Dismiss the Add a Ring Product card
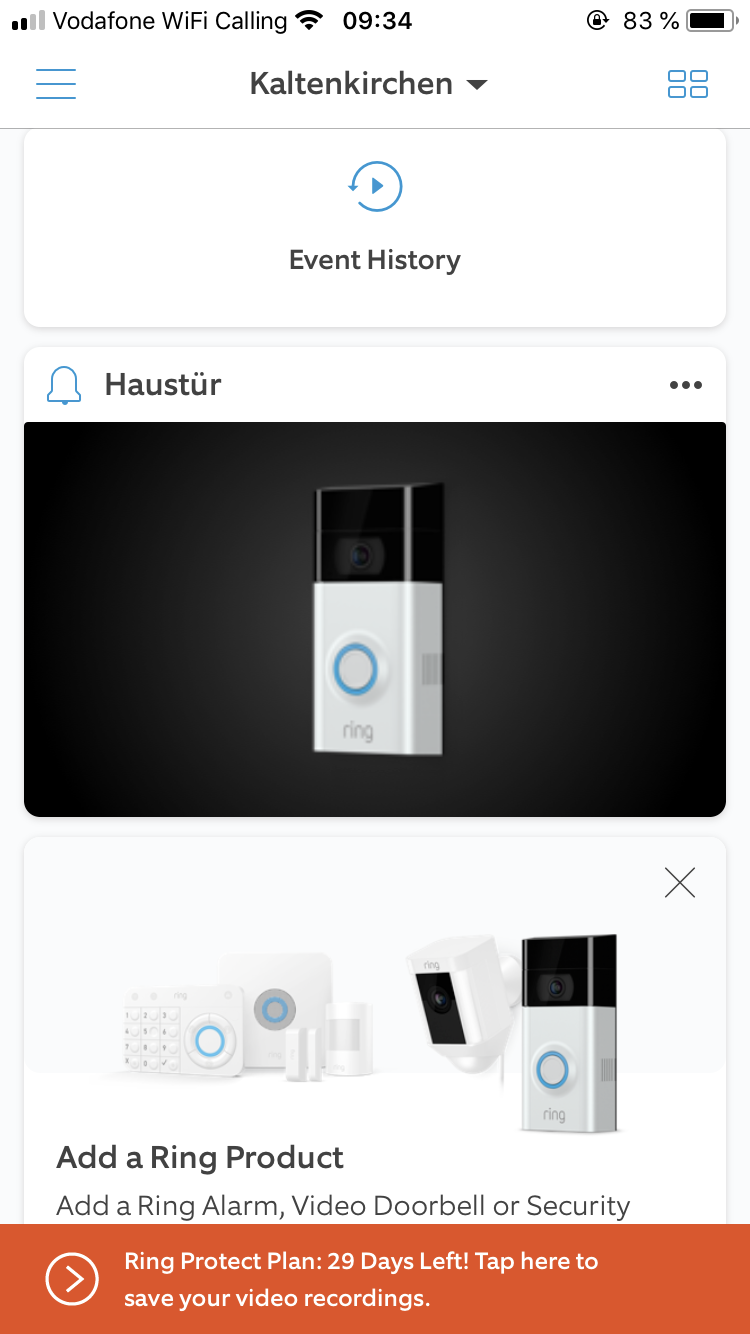This screenshot has height=1334, width=750. pyautogui.click(x=680, y=882)
